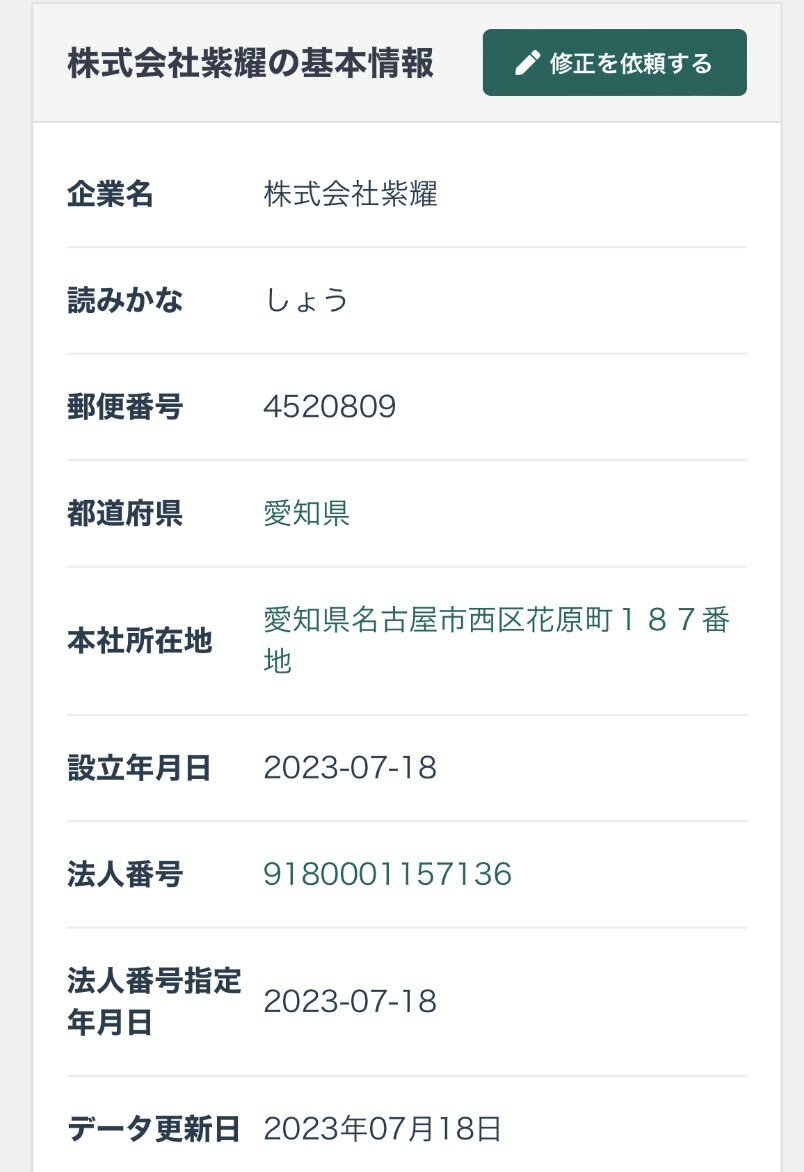Open the 本社所在地 address link

496,622
